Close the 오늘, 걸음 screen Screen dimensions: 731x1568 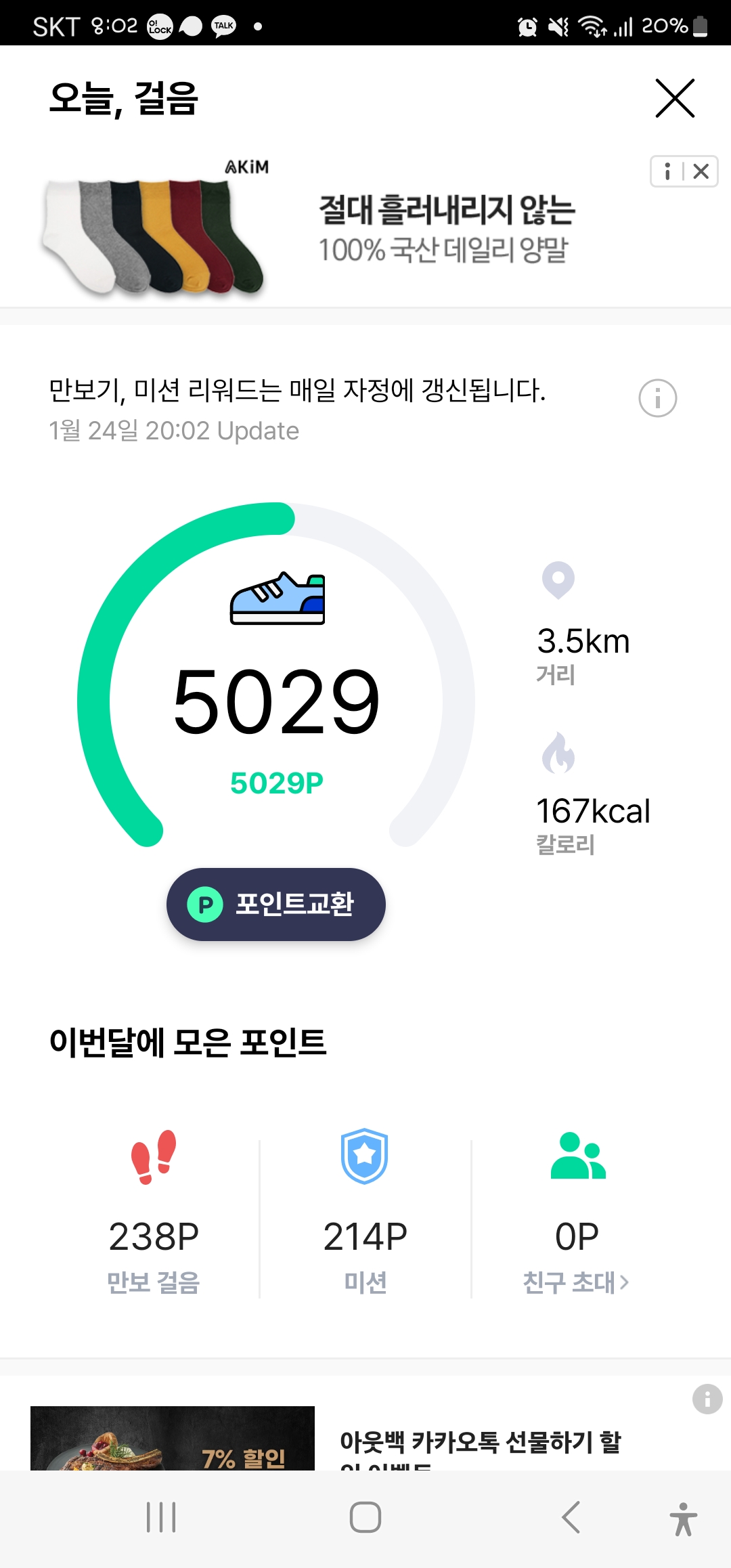point(675,98)
